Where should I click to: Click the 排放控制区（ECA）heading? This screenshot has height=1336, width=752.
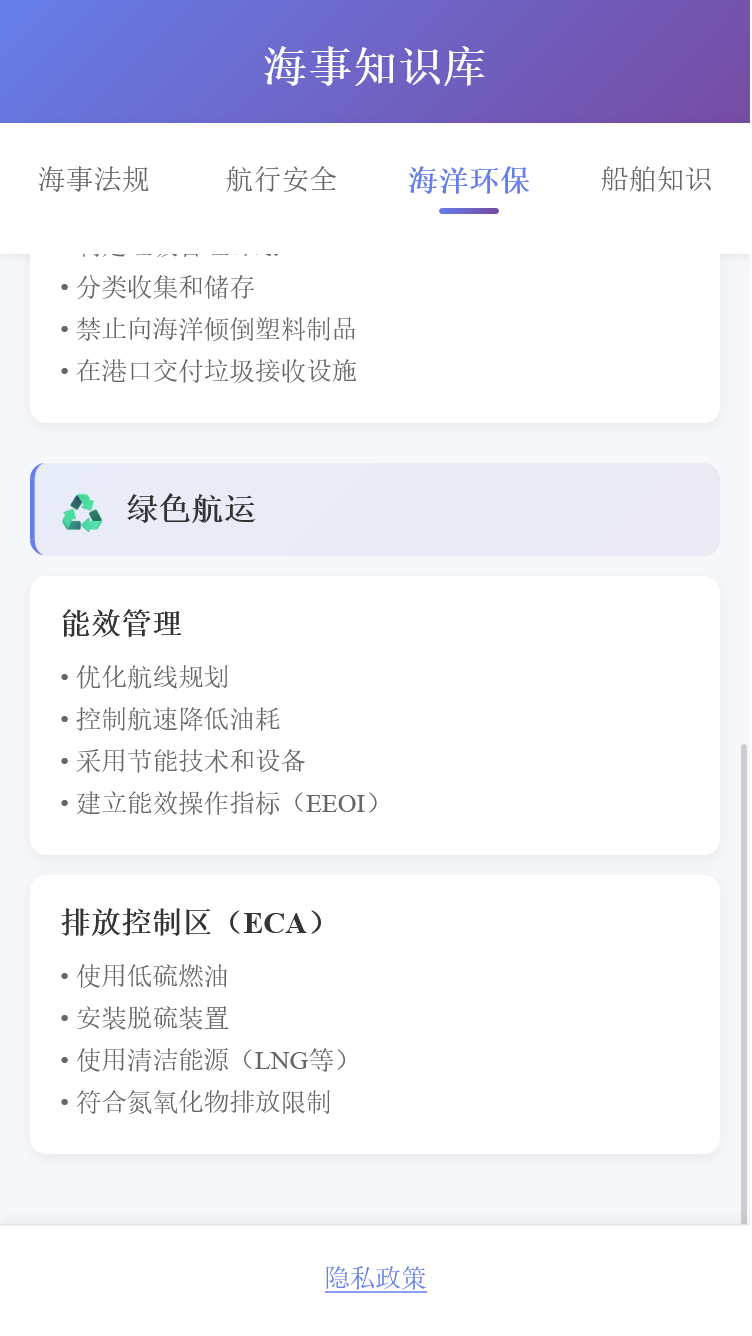click(x=193, y=923)
